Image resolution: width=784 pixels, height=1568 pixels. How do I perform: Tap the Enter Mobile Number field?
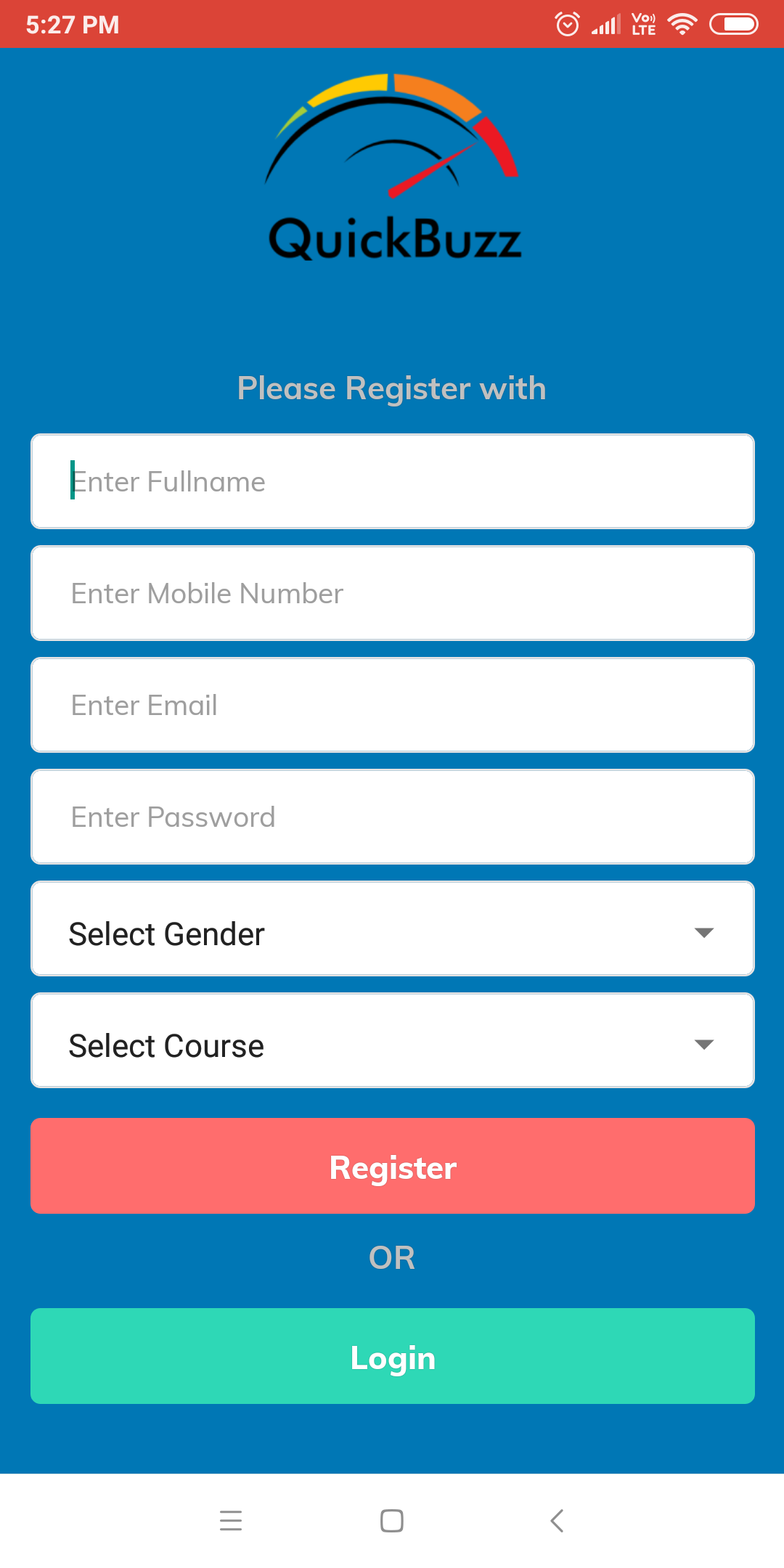(x=392, y=593)
